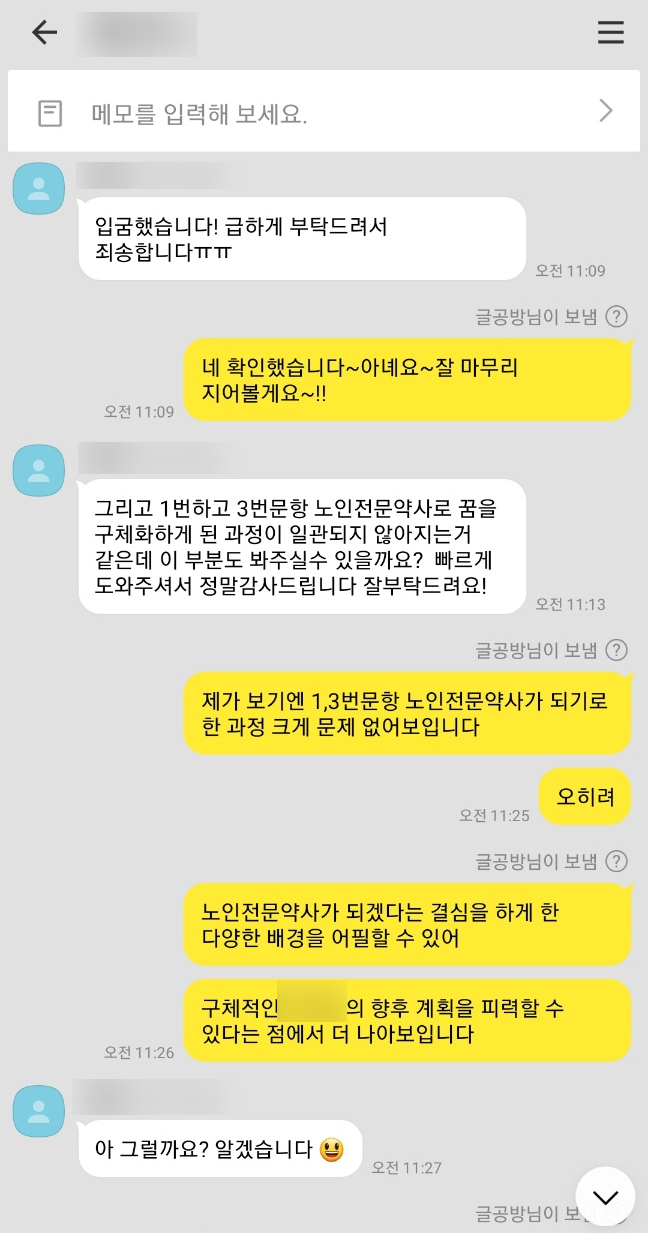Open sender avatar beside 아 그럴까요 message
This screenshot has height=1233, width=648.
(38, 1111)
